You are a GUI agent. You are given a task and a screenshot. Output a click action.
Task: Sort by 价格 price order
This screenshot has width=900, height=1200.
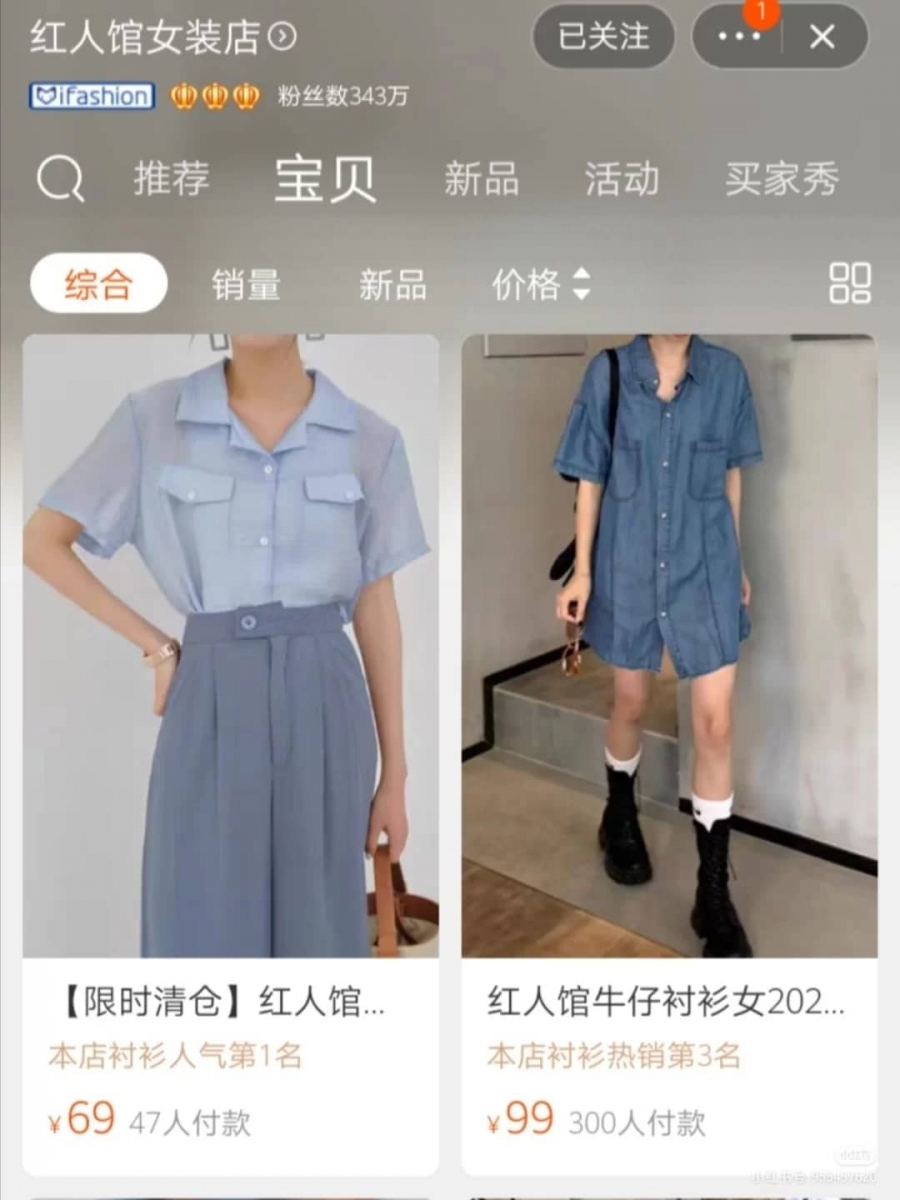[x=540, y=285]
